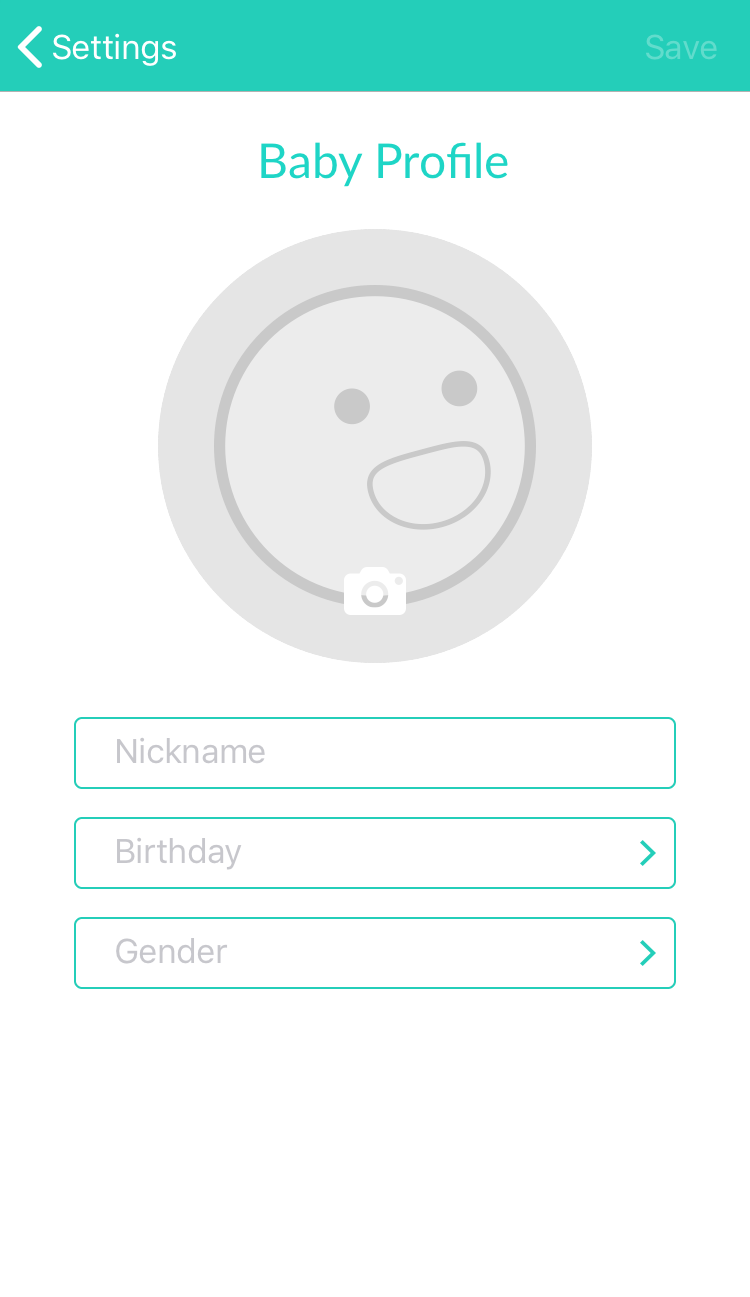The height and width of the screenshot is (1297, 750).
Task: Tap the Save button
Action: 681,47
